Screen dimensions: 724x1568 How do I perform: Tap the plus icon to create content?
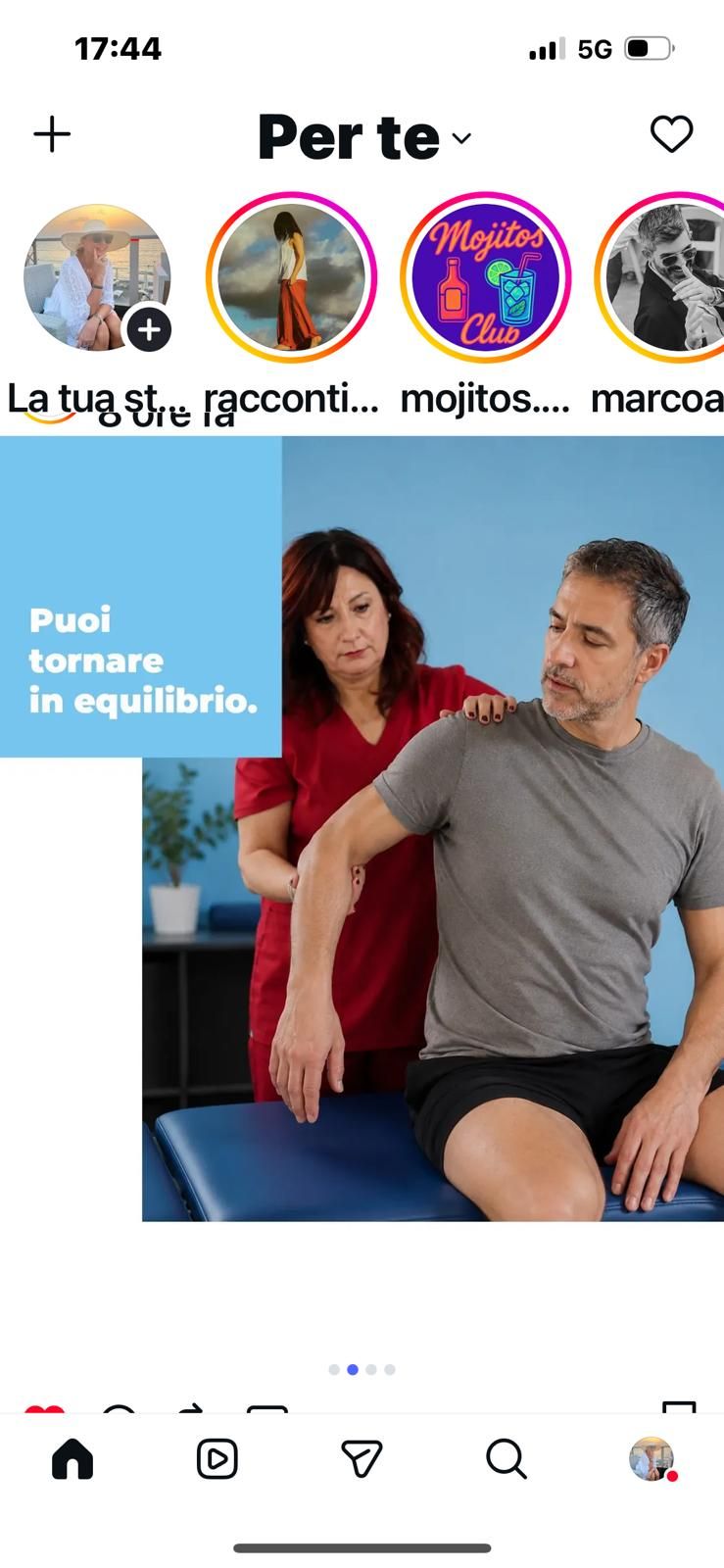click(x=52, y=134)
